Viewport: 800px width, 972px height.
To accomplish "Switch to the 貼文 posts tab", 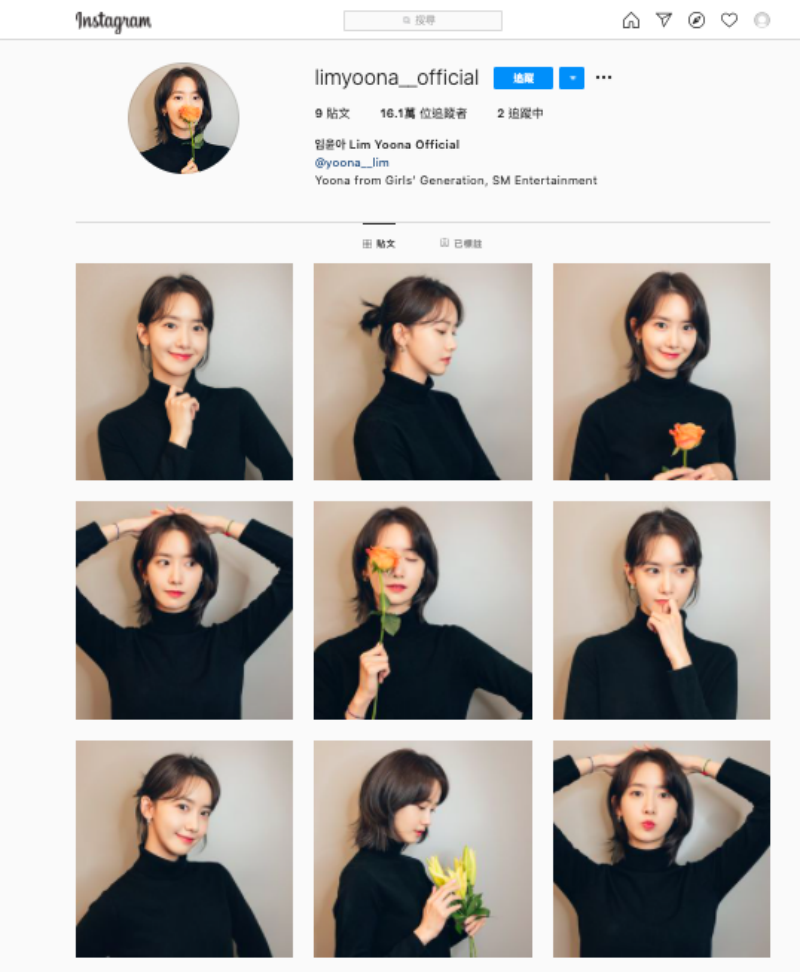I will coord(379,243).
